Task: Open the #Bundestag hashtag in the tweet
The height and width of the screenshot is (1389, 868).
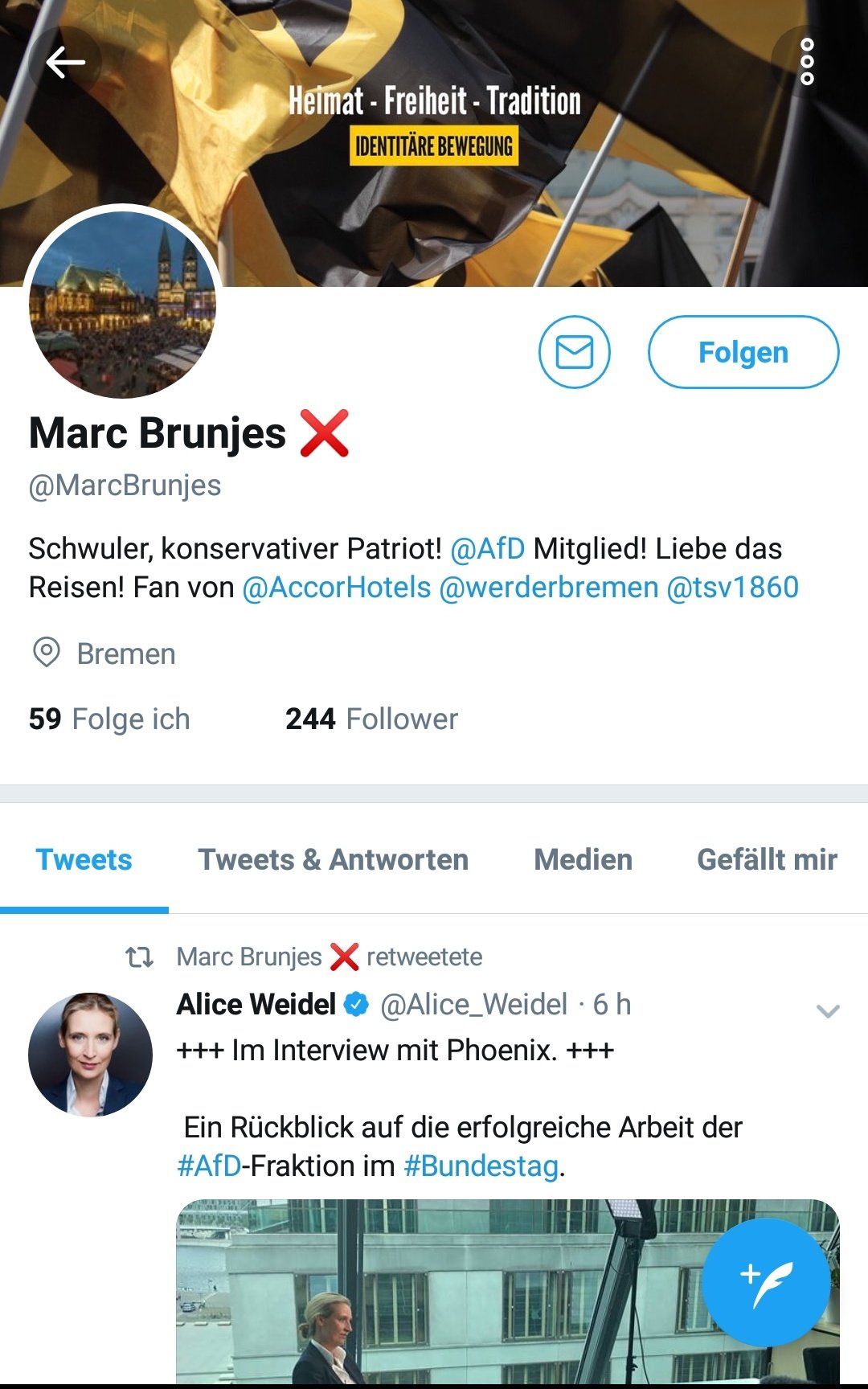Action: [481, 1166]
